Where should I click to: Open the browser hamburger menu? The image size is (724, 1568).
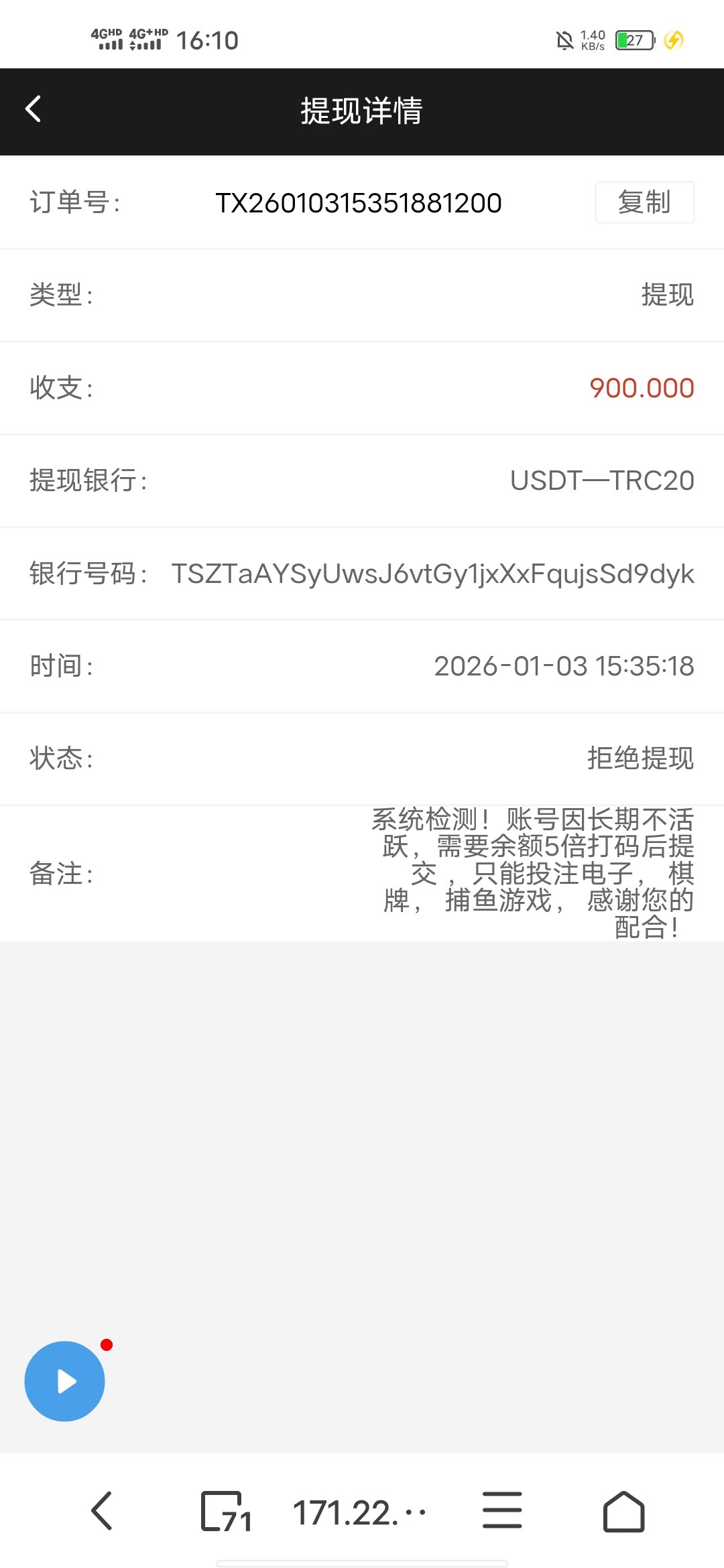point(502,1510)
